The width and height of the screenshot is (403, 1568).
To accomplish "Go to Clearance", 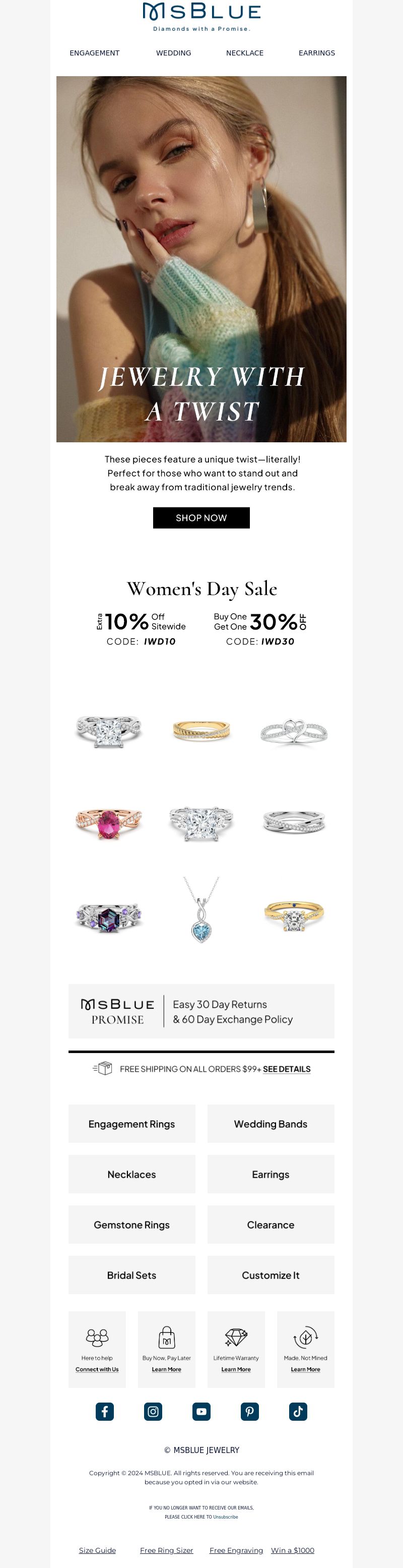I will (x=271, y=1225).
